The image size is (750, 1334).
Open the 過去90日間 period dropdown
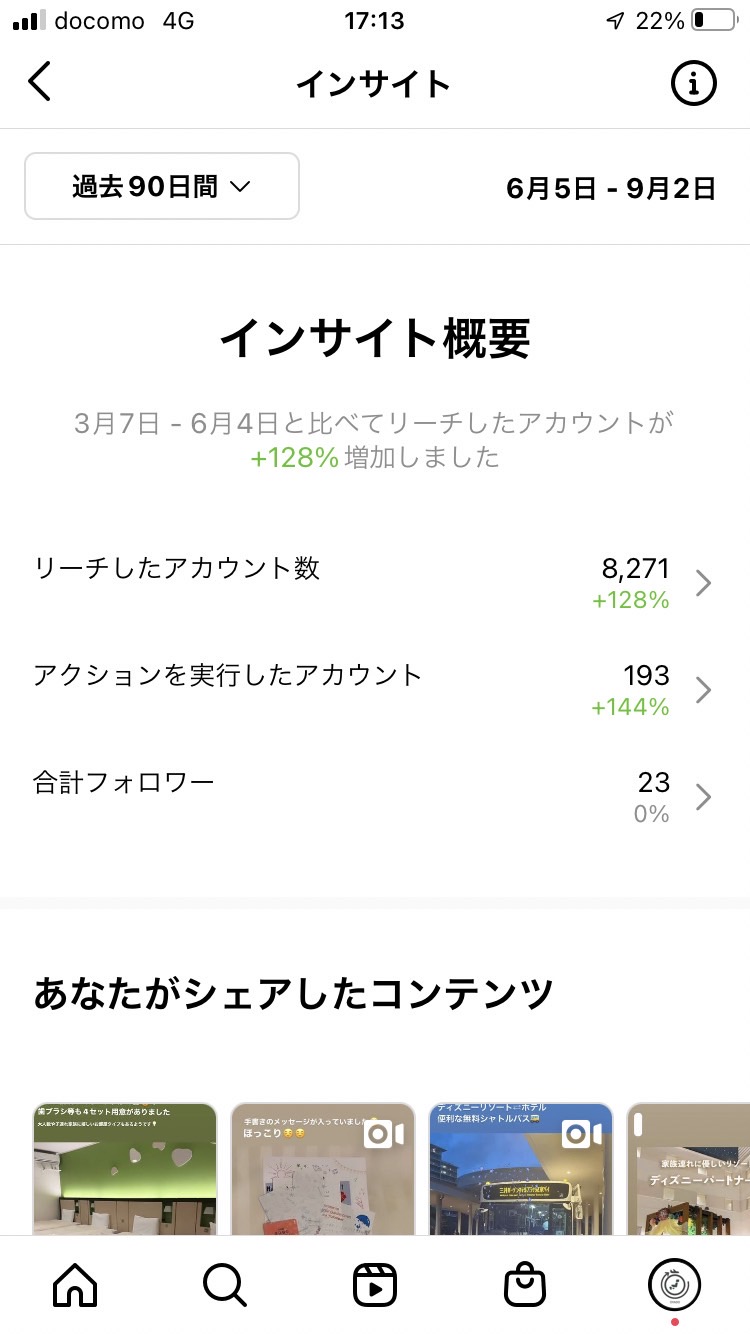click(x=162, y=186)
